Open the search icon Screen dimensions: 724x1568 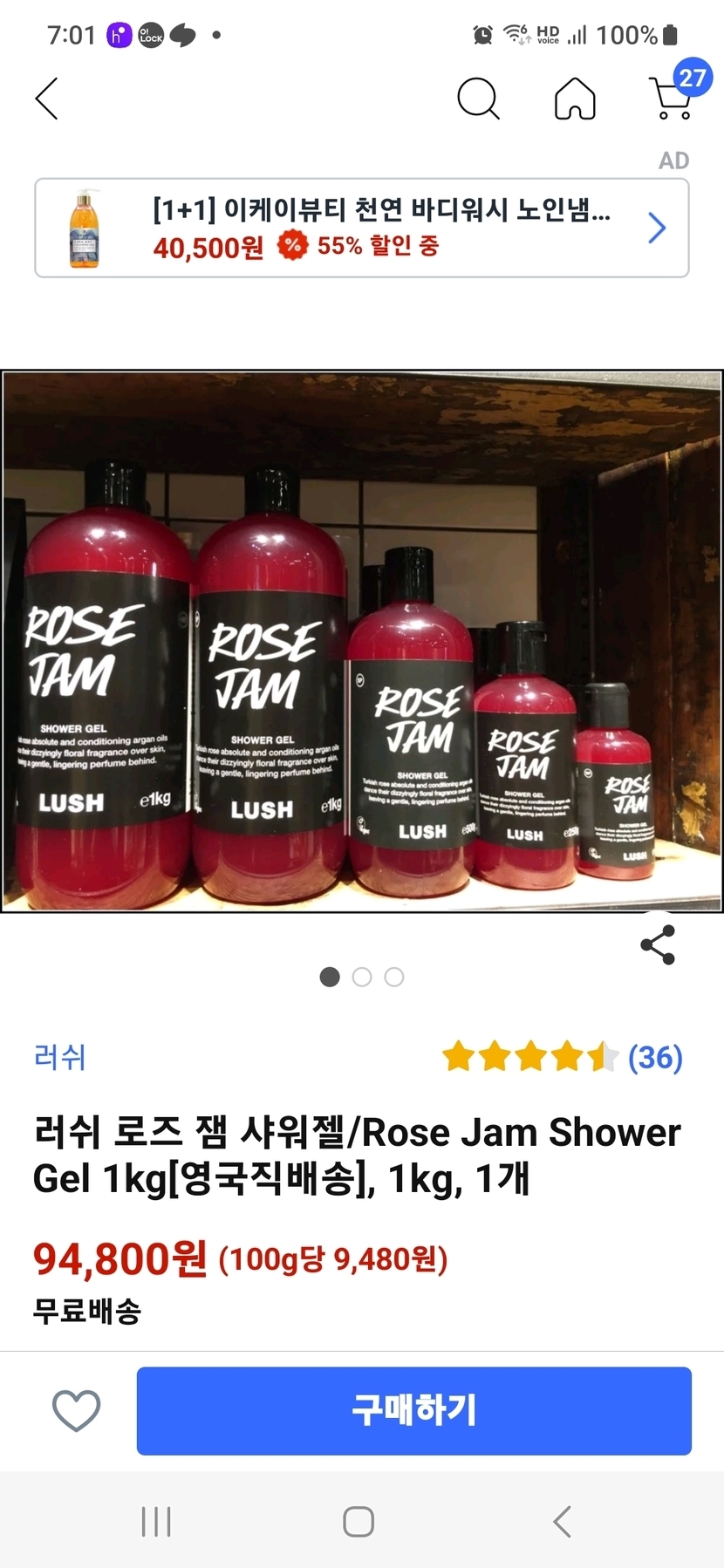point(478,98)
